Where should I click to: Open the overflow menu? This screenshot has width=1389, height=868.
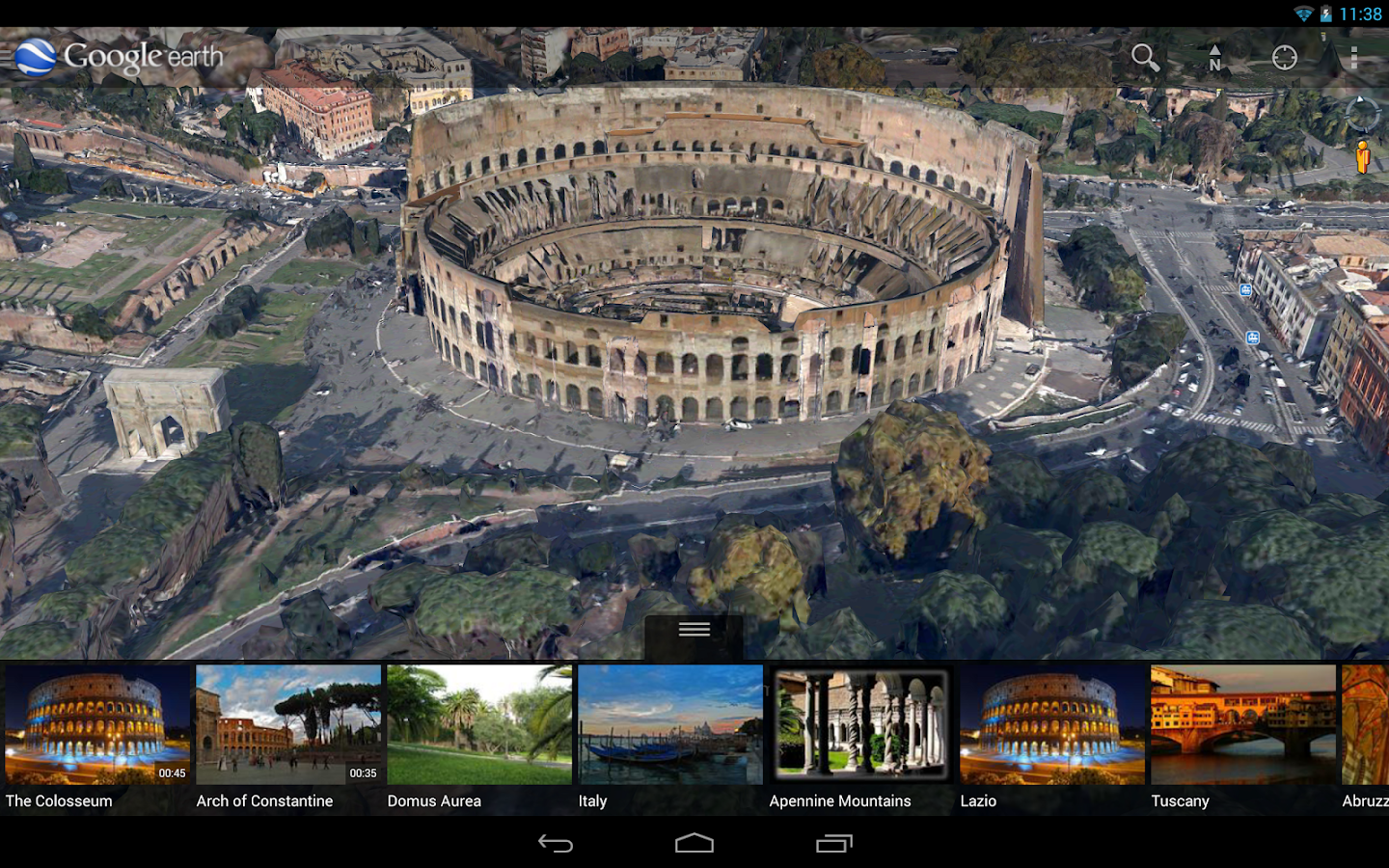coord(1354,58)
